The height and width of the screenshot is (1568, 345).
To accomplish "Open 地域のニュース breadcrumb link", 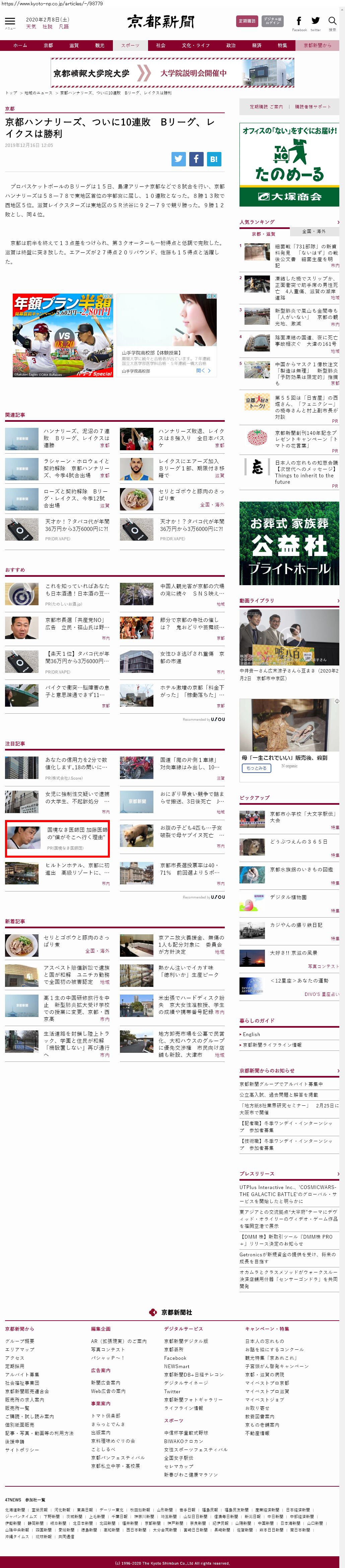I will 38,93.
